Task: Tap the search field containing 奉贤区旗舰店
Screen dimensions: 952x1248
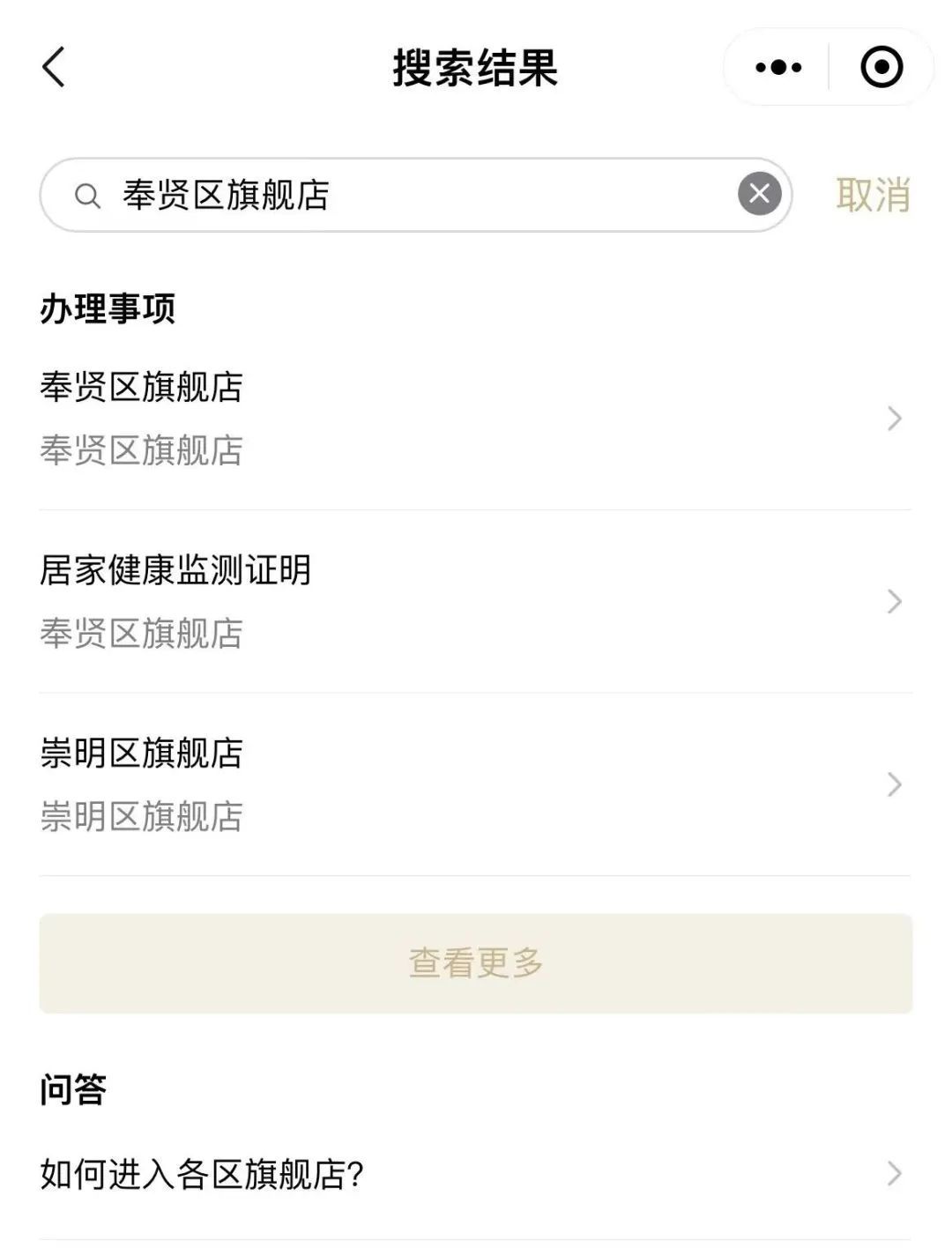Action: (x=405, y=196)
